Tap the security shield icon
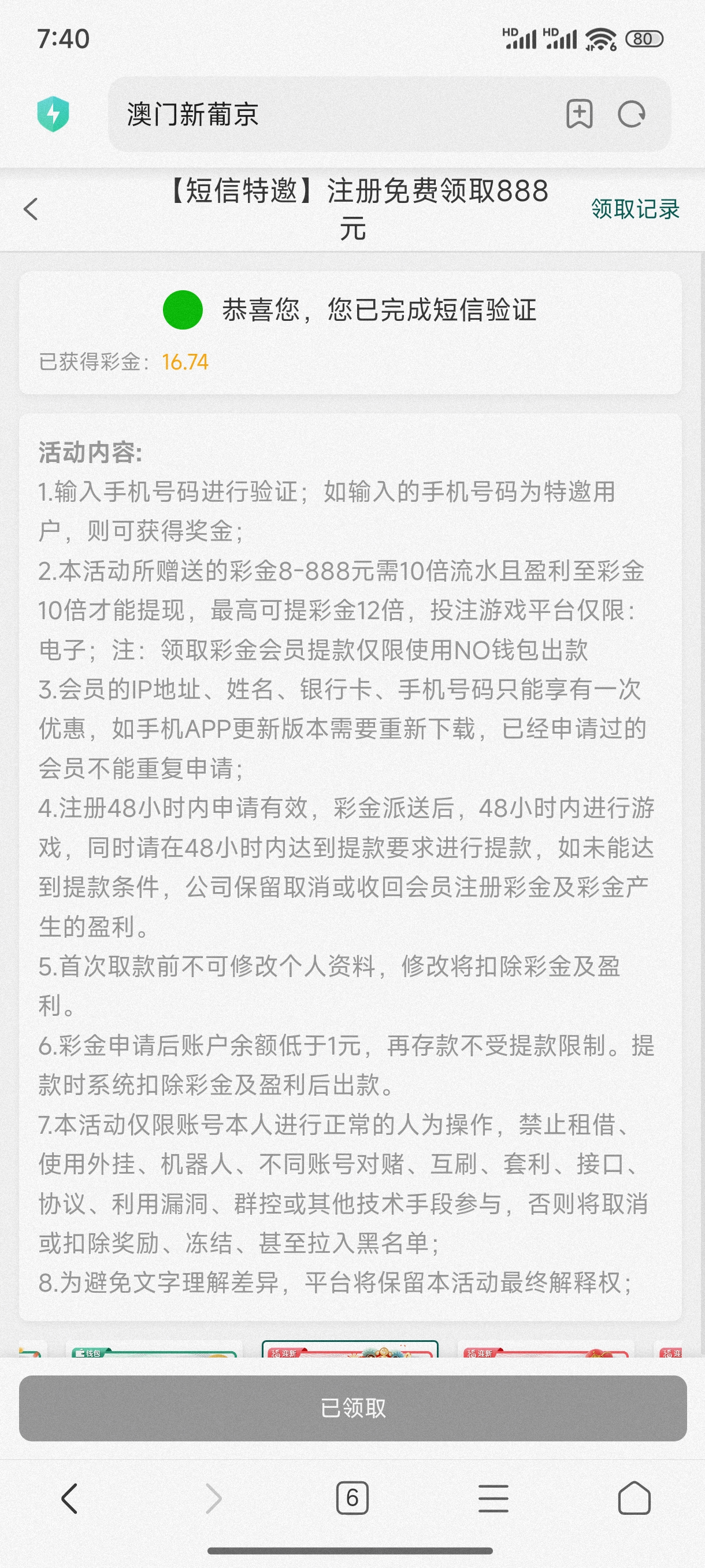The image size is (705, 1568). coord(54,114)
